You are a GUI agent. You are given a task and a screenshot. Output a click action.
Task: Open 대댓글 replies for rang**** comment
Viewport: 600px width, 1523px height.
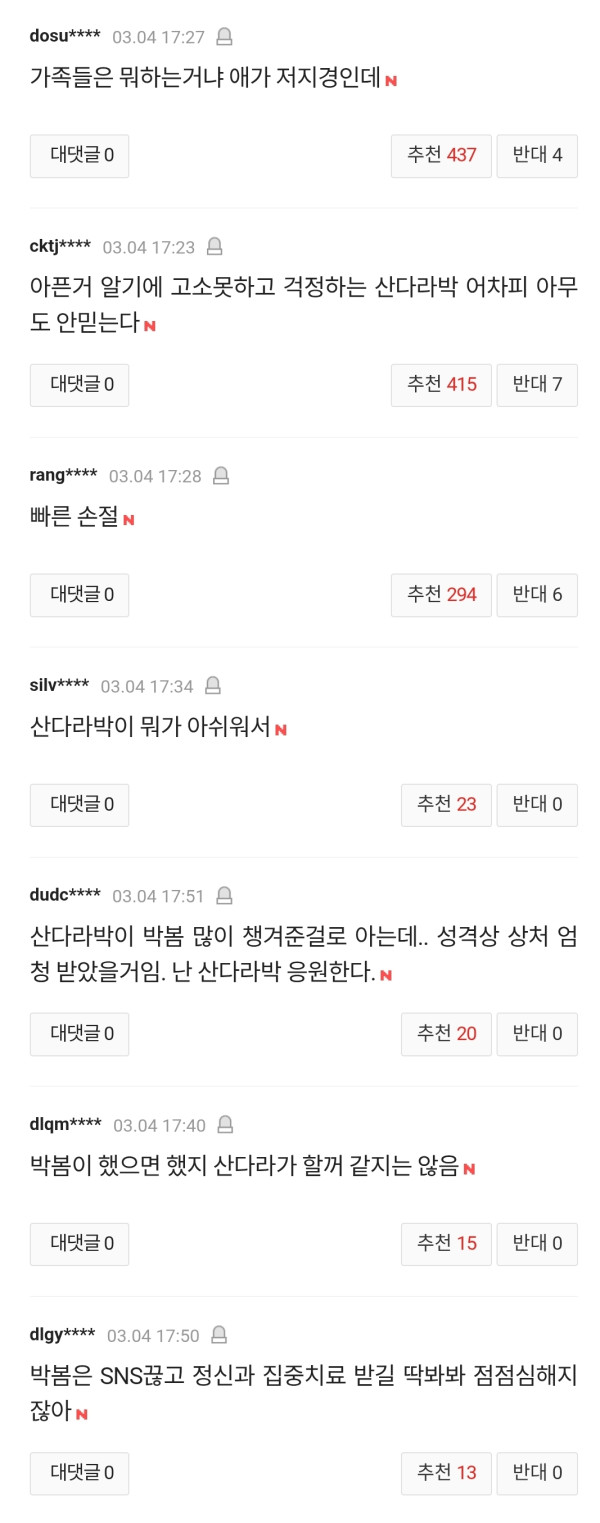pos(80,594)
